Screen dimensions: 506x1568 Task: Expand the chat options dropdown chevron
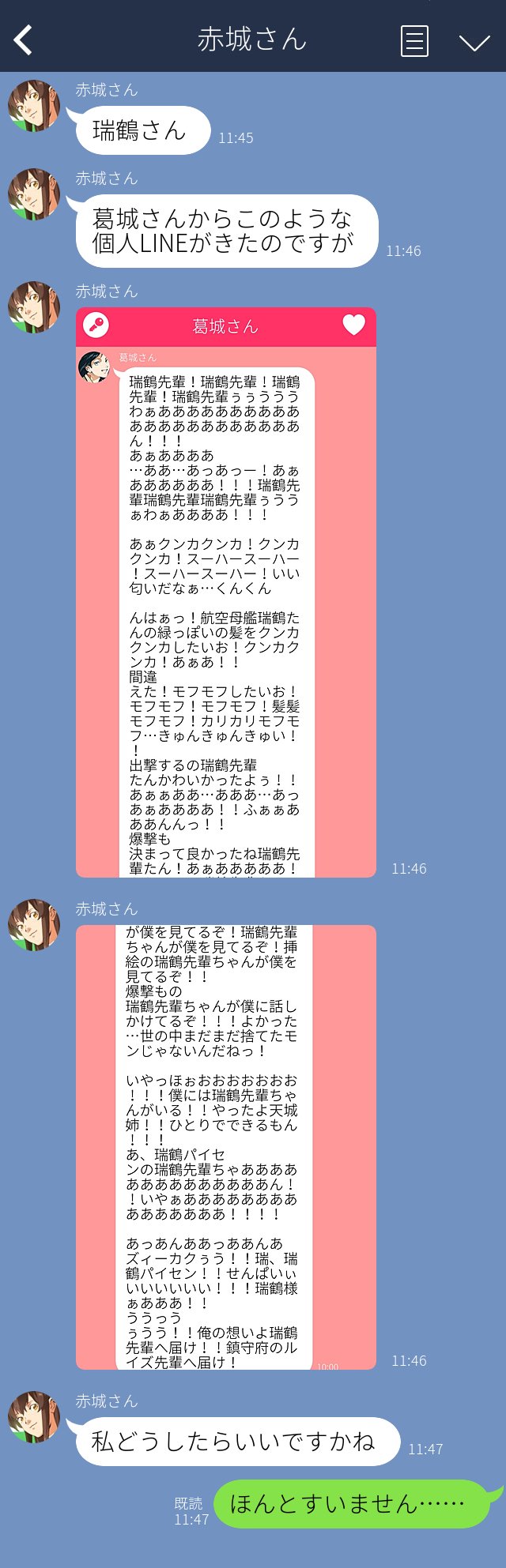pos(474,42)
